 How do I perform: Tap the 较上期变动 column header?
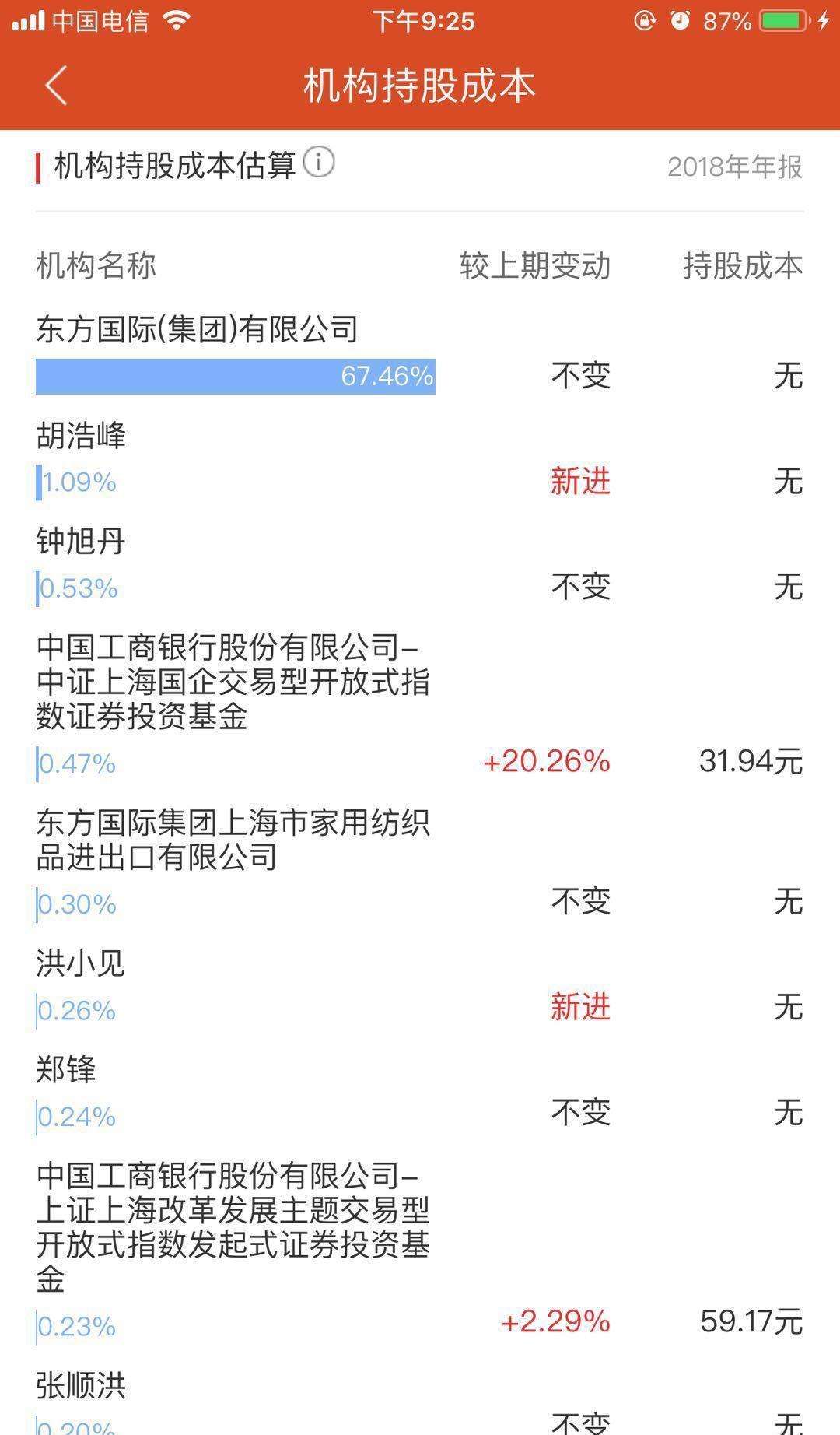(534, 265)
